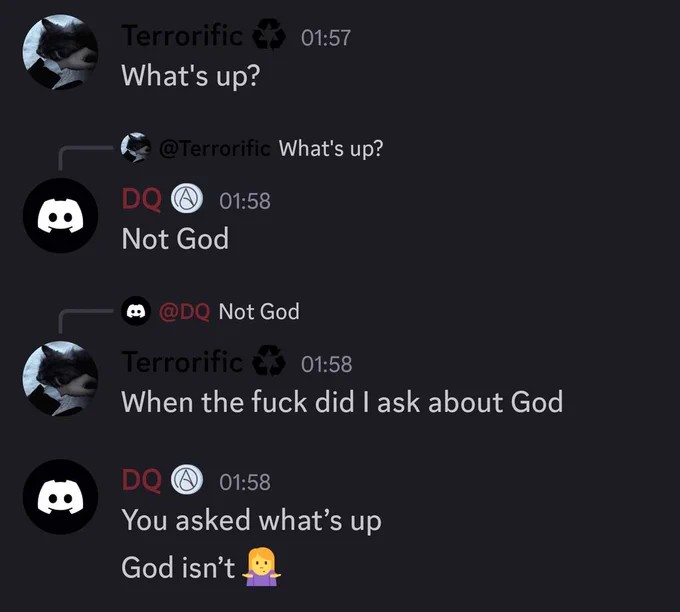Open DQ's avatar beside "You asked what's up"

pos(60,497)
